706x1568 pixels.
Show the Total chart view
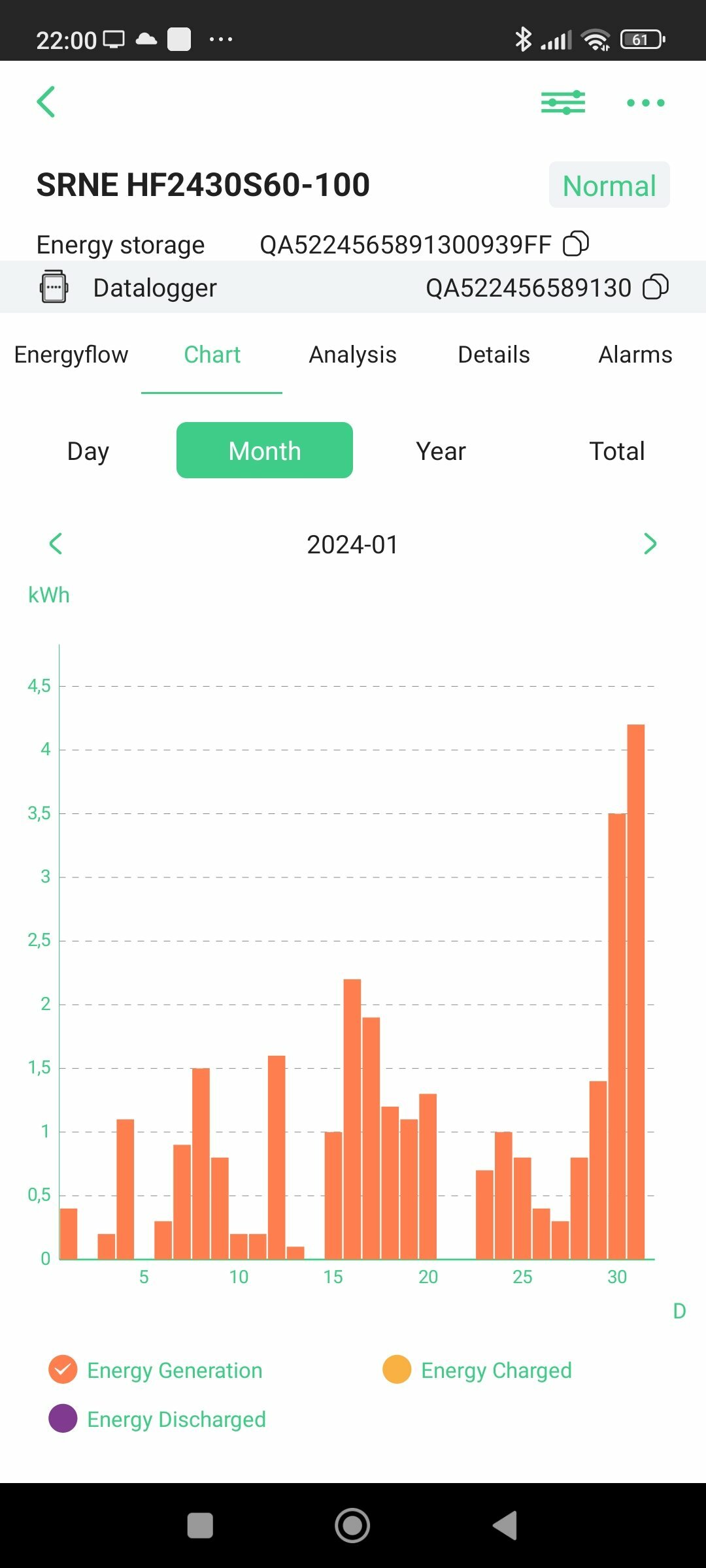tap(617, 451)
